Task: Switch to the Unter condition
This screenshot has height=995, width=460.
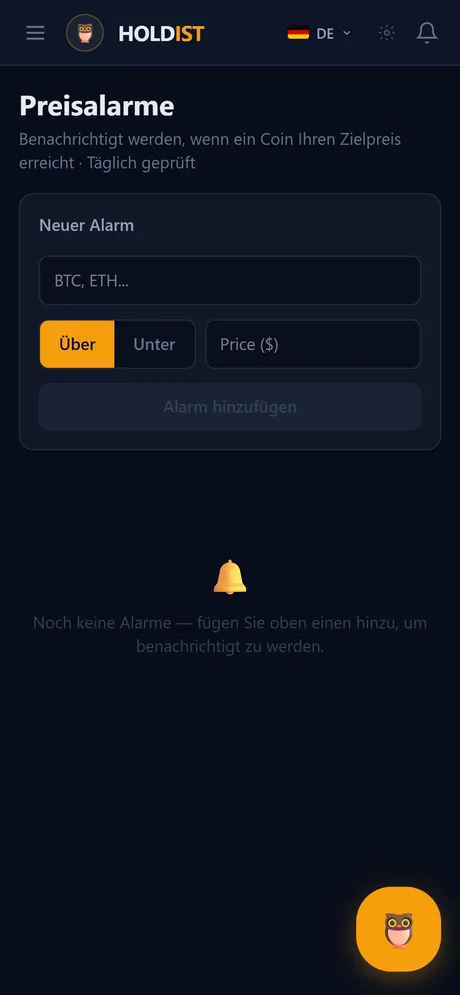Action: 154,344
